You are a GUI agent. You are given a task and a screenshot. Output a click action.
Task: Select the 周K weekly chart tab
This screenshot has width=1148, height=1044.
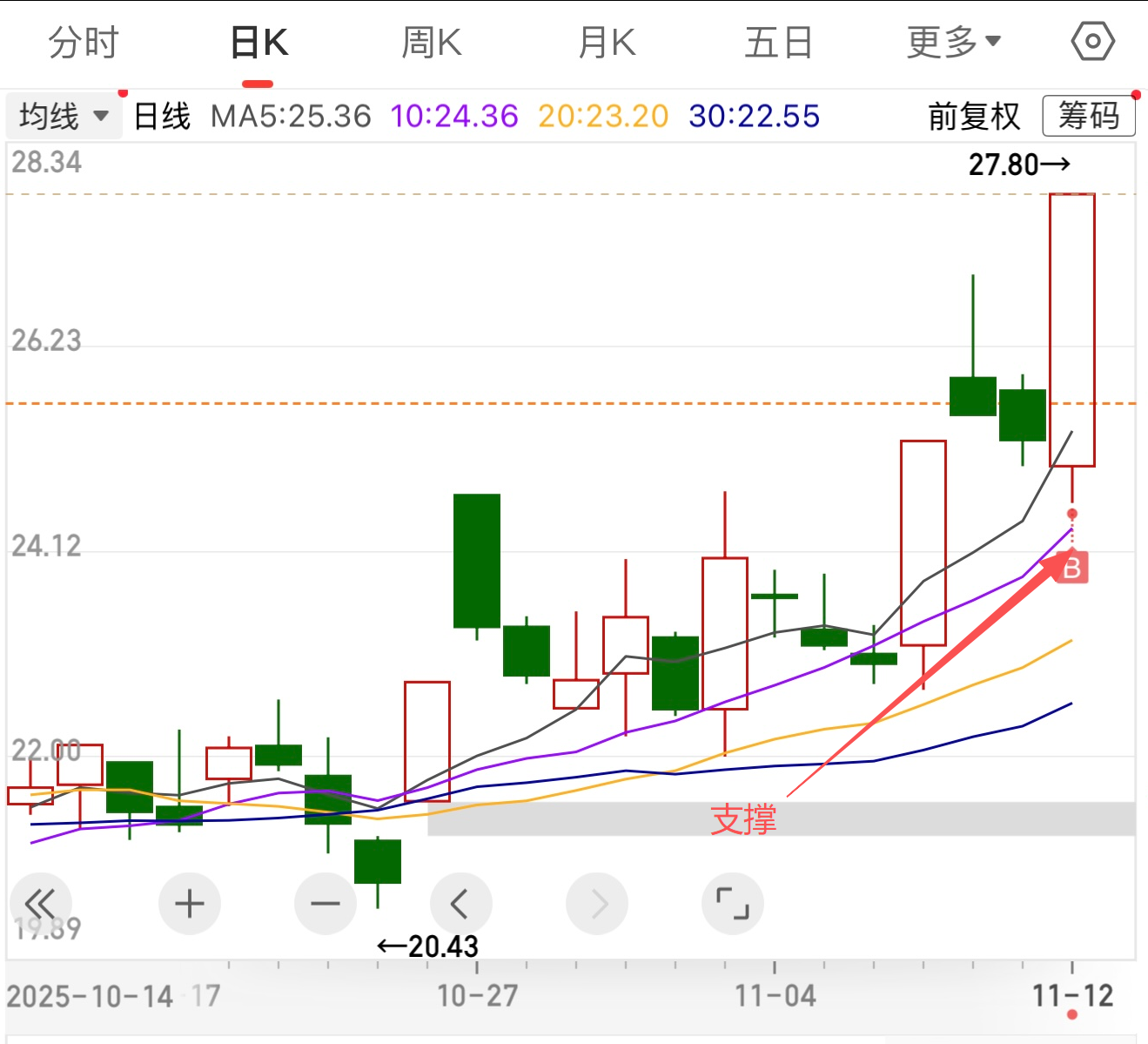(x=432, y=43)
